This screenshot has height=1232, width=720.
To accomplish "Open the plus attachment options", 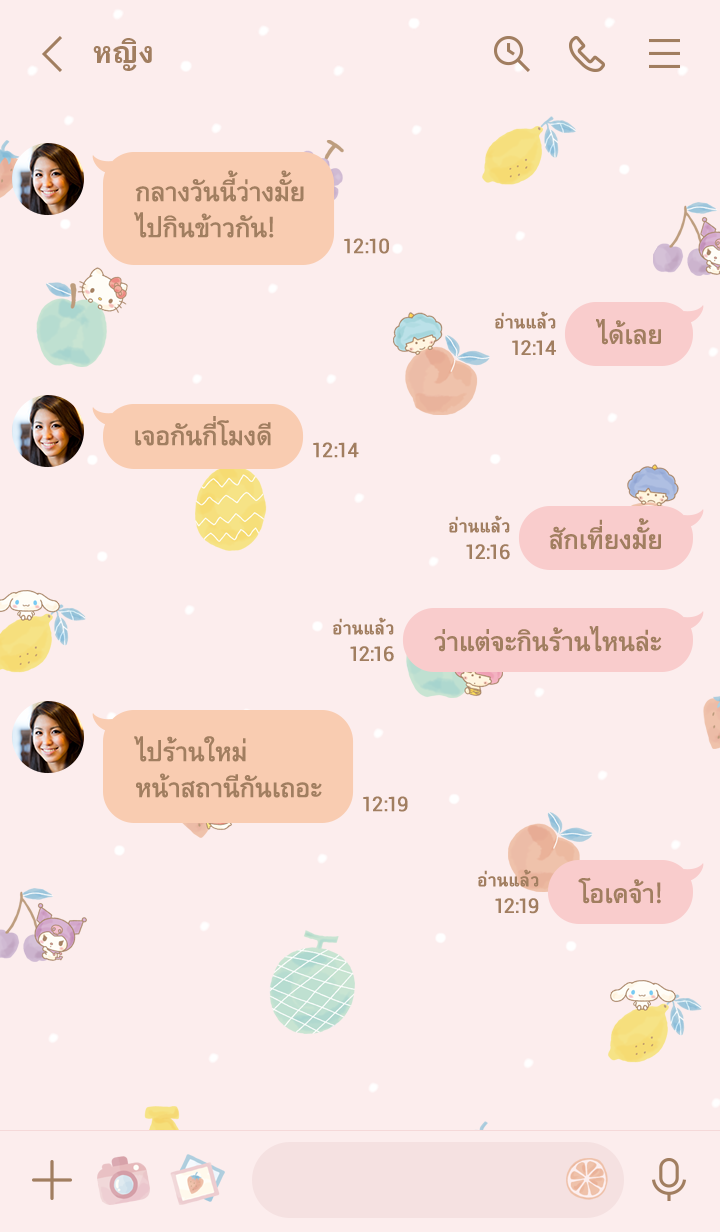I will pyautogui.click(x=52, y=1180).
